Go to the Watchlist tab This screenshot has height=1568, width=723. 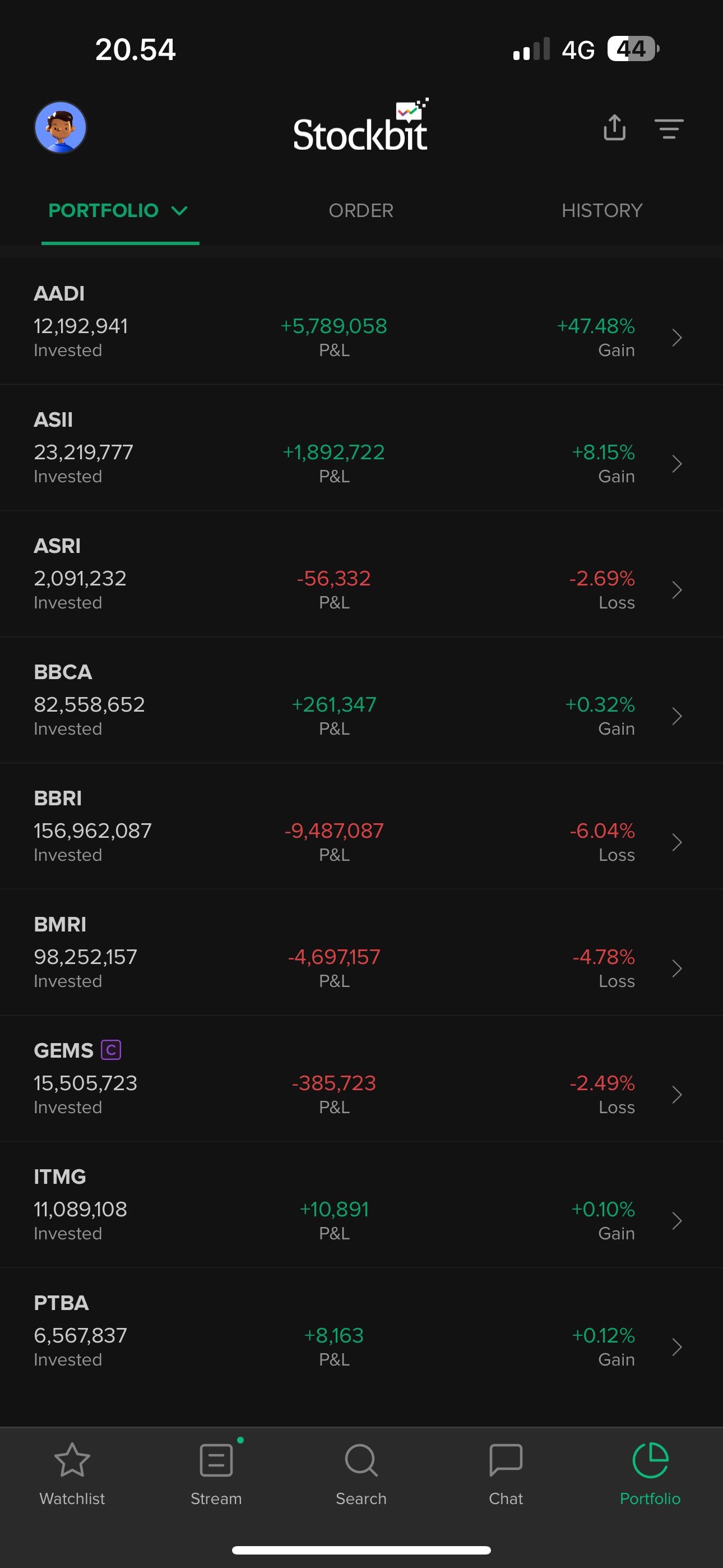tap(72, 1474)
